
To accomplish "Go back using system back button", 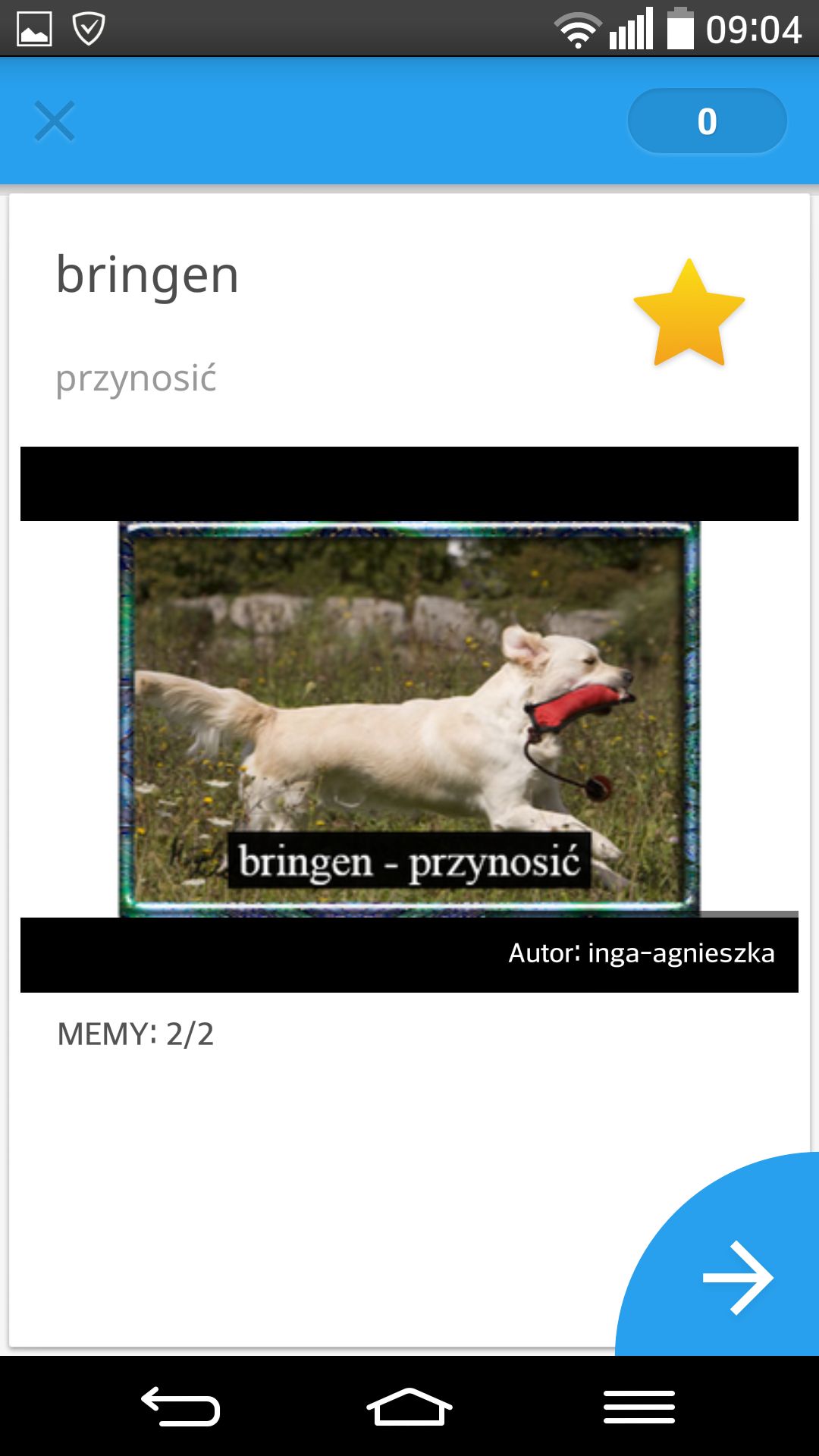I will 180,1407.
